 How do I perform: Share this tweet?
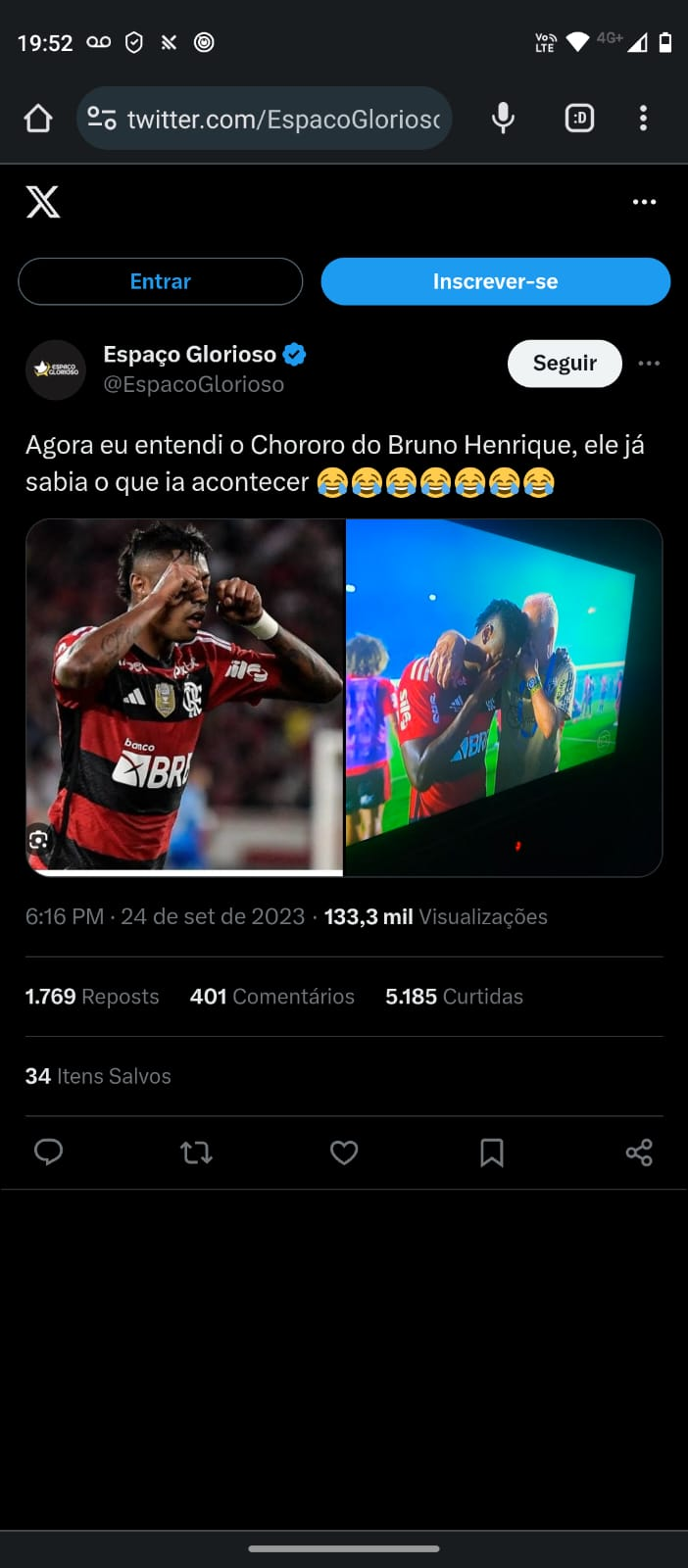tap(639, 1152)
